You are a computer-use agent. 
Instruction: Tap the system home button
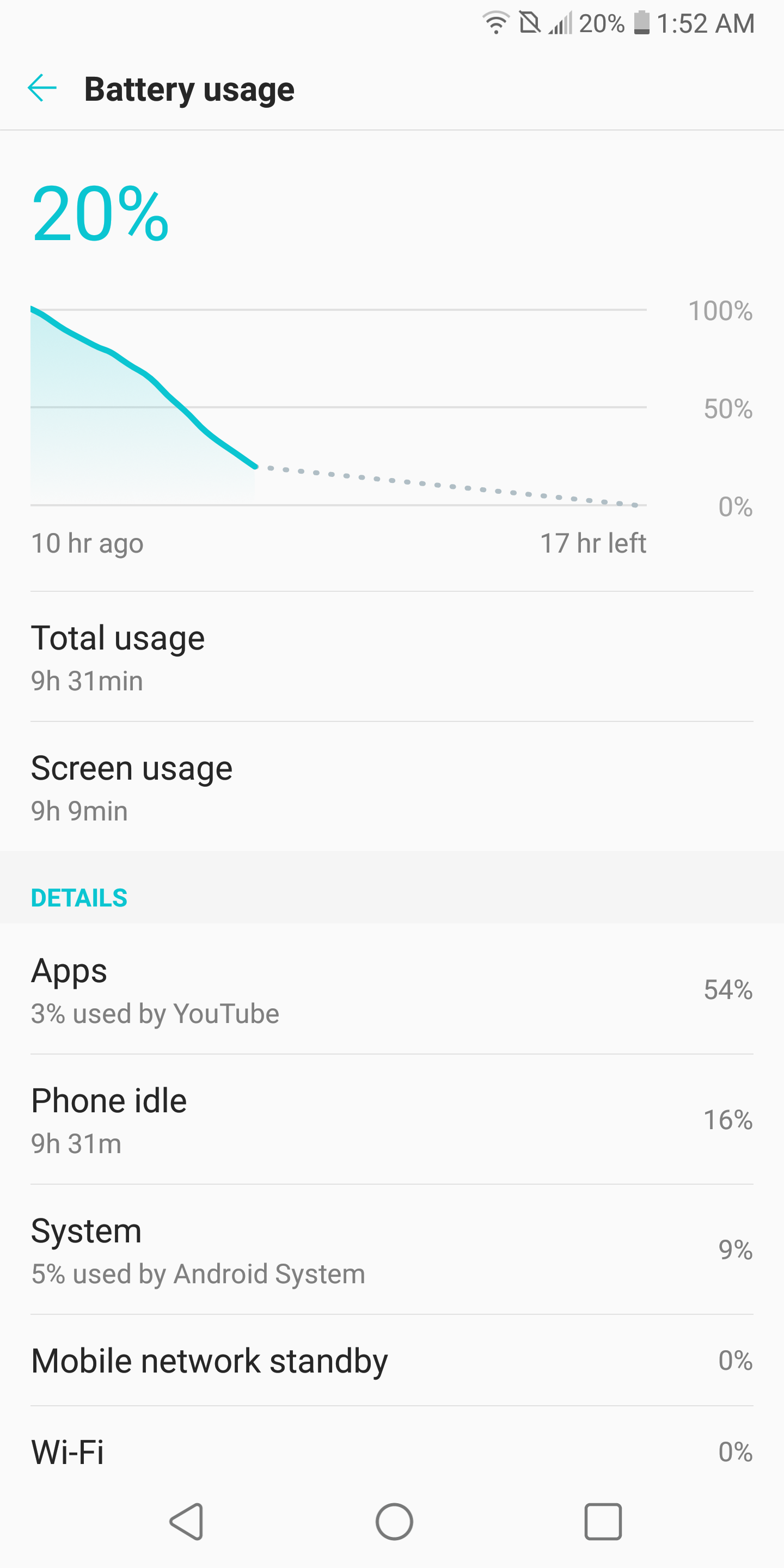click(394, 1521)
